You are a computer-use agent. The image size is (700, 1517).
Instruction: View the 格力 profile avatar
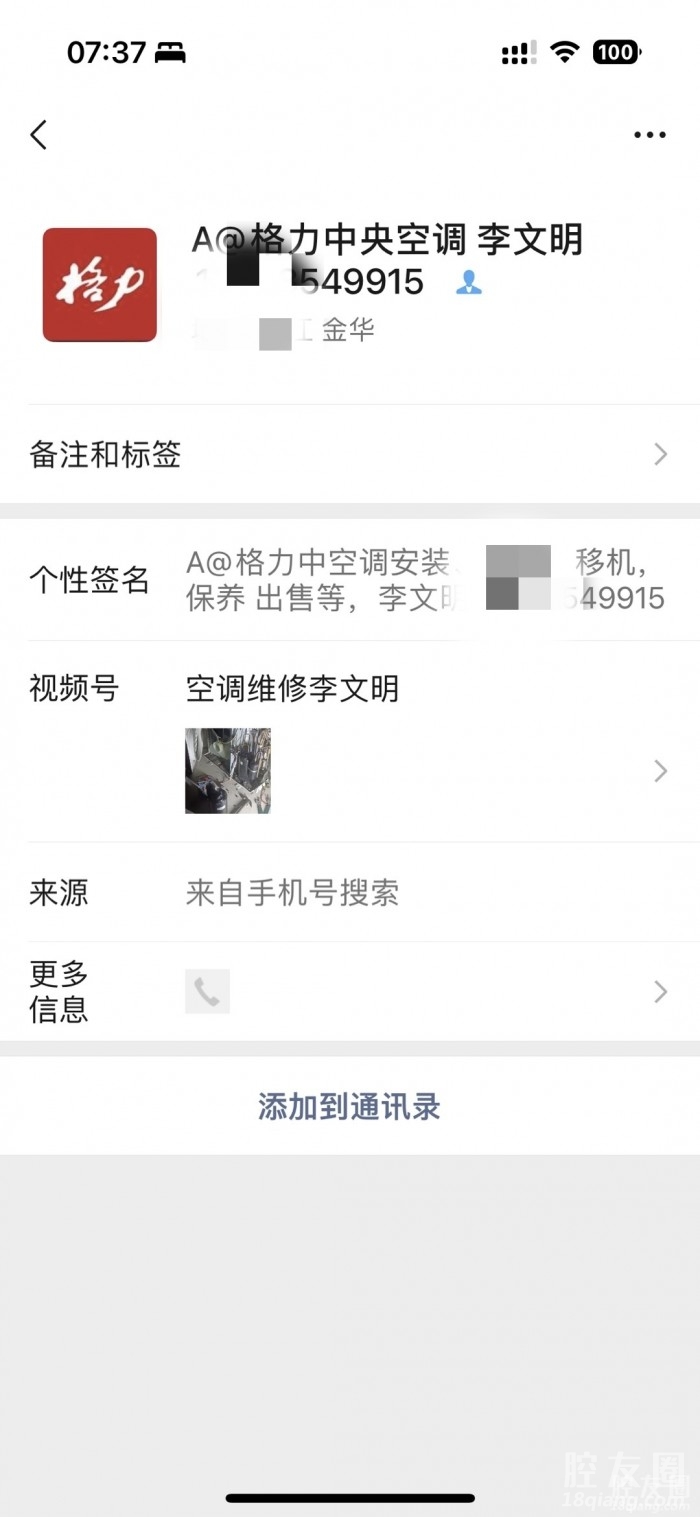[x=100, y=285]
